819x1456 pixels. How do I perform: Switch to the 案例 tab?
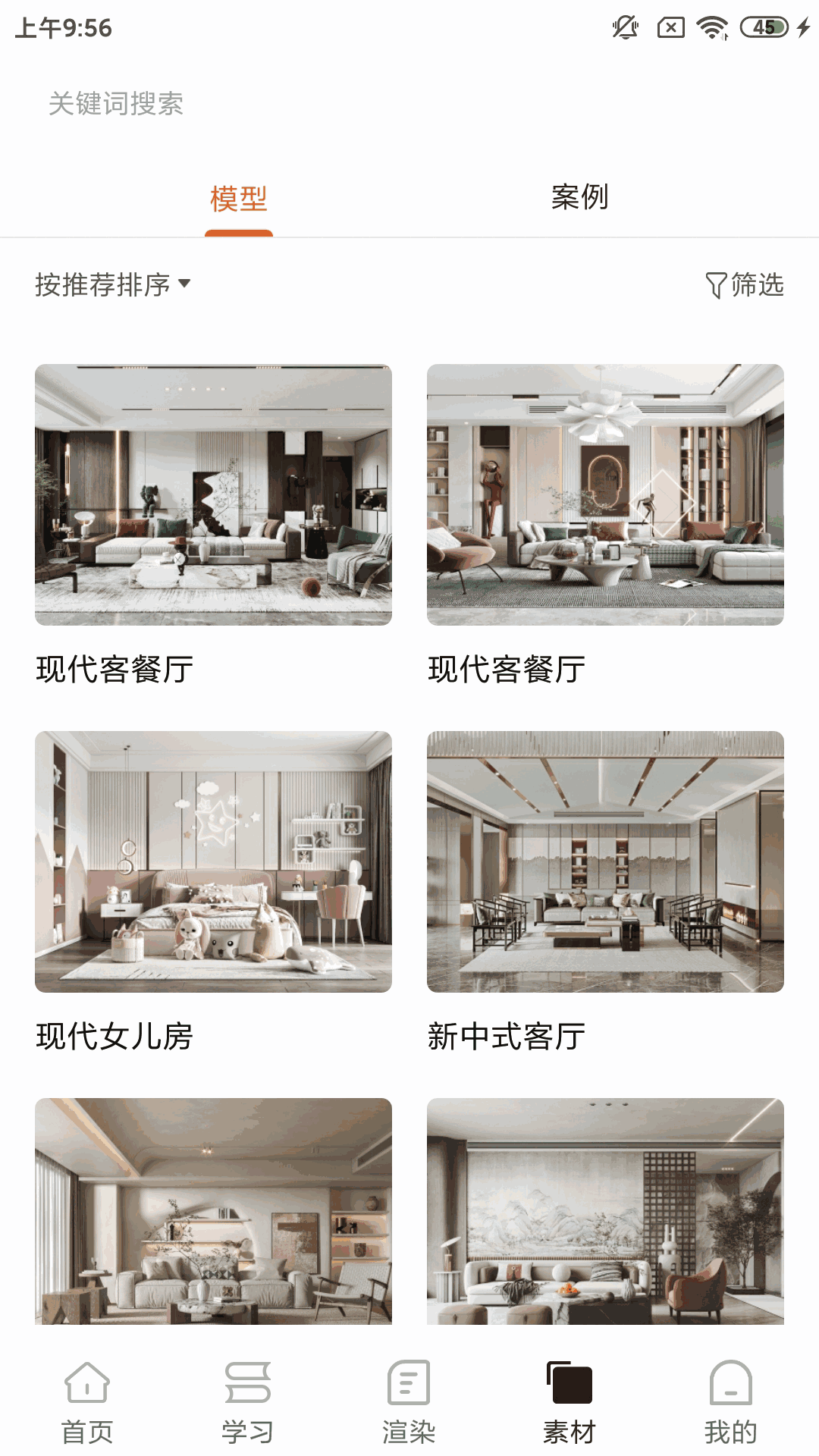579,198
